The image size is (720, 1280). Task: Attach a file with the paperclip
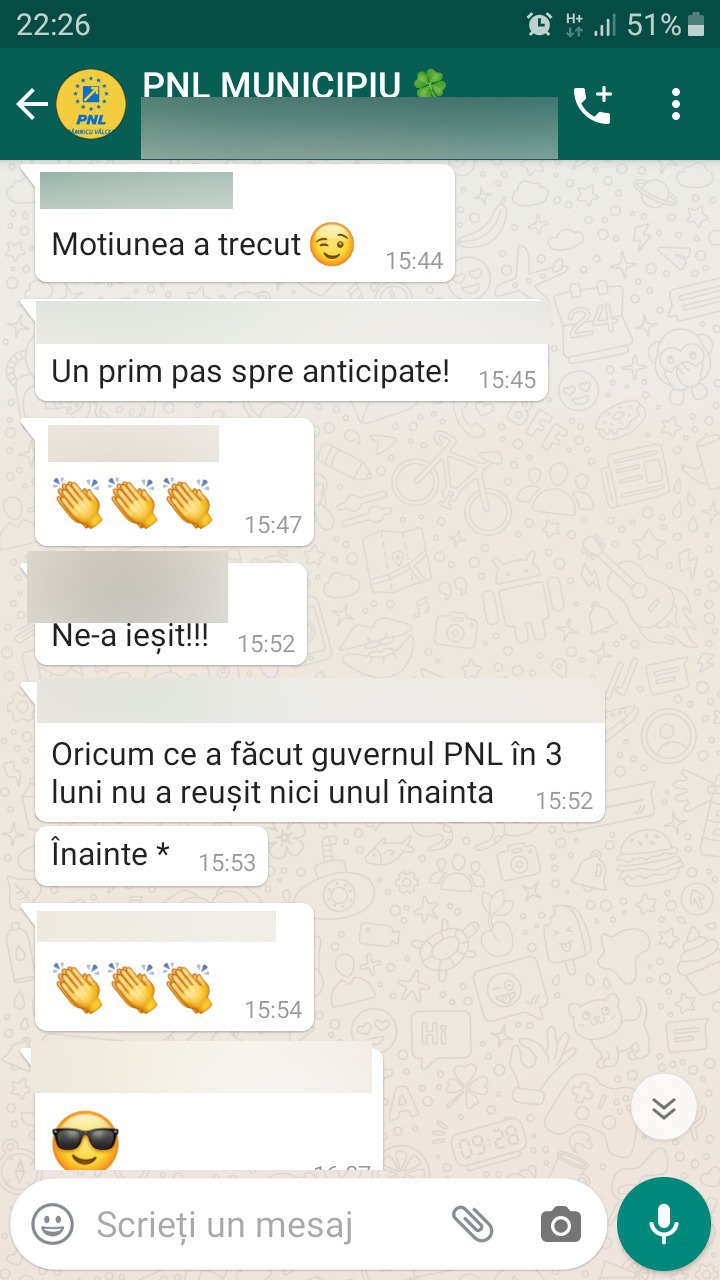click(473, 1223)
